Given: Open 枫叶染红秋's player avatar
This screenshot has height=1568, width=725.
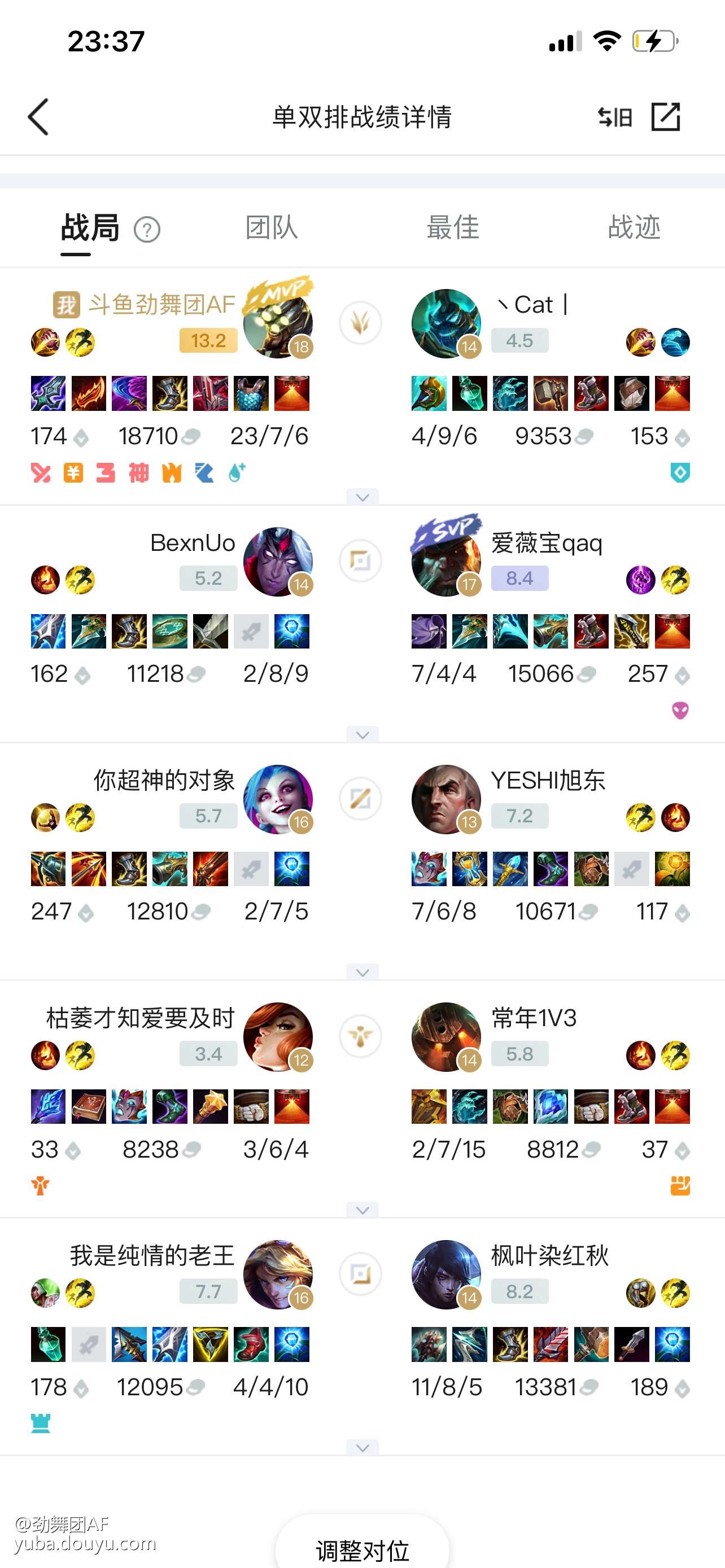Looking at the screenshot, I should pyautogui.click(x=446, y=1274).
